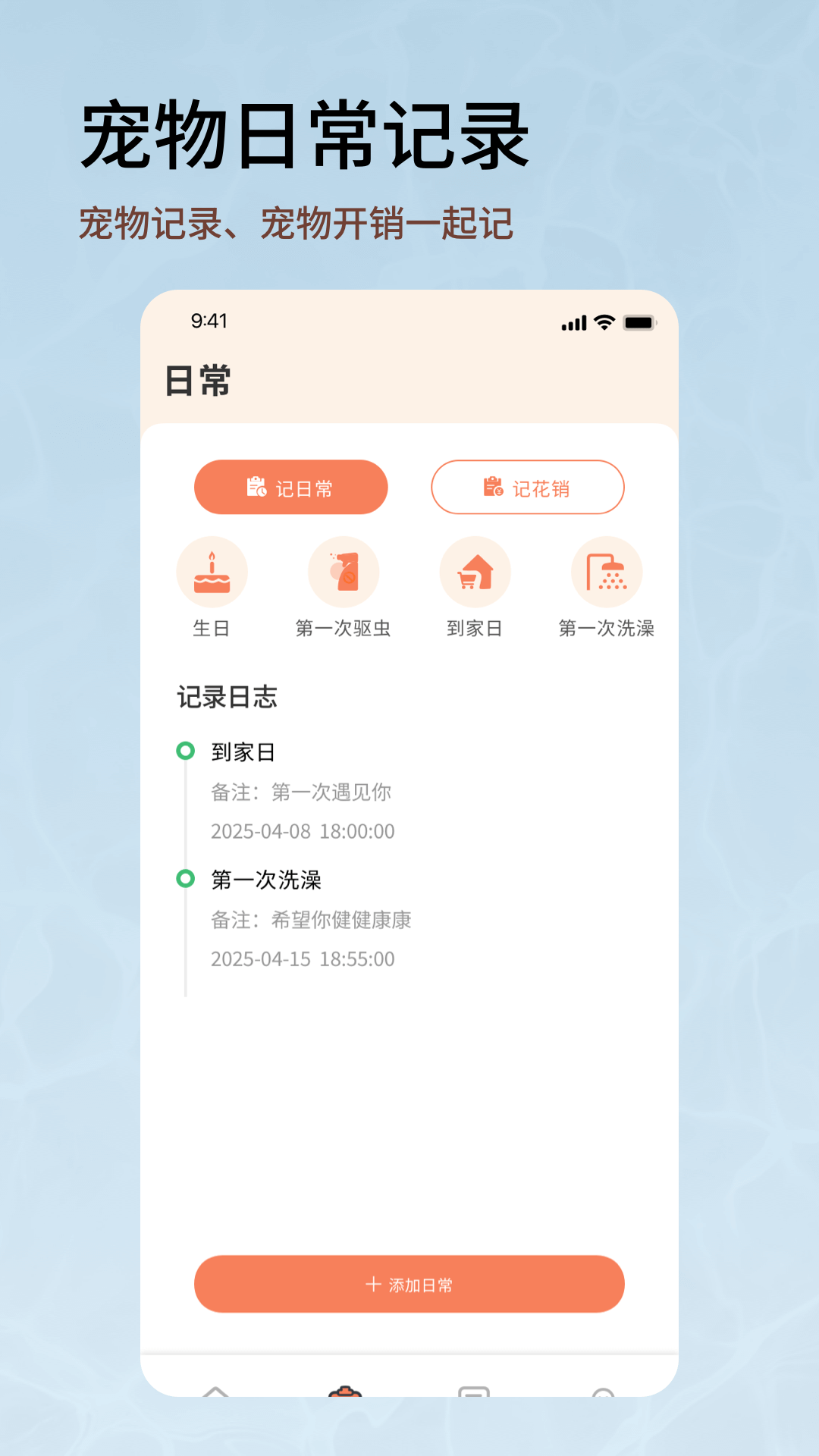The width and height of the screenshot is (819, 1456).
Task: Tap the birthday cake icon labeled 生日
Action: (x=212, y=571)
